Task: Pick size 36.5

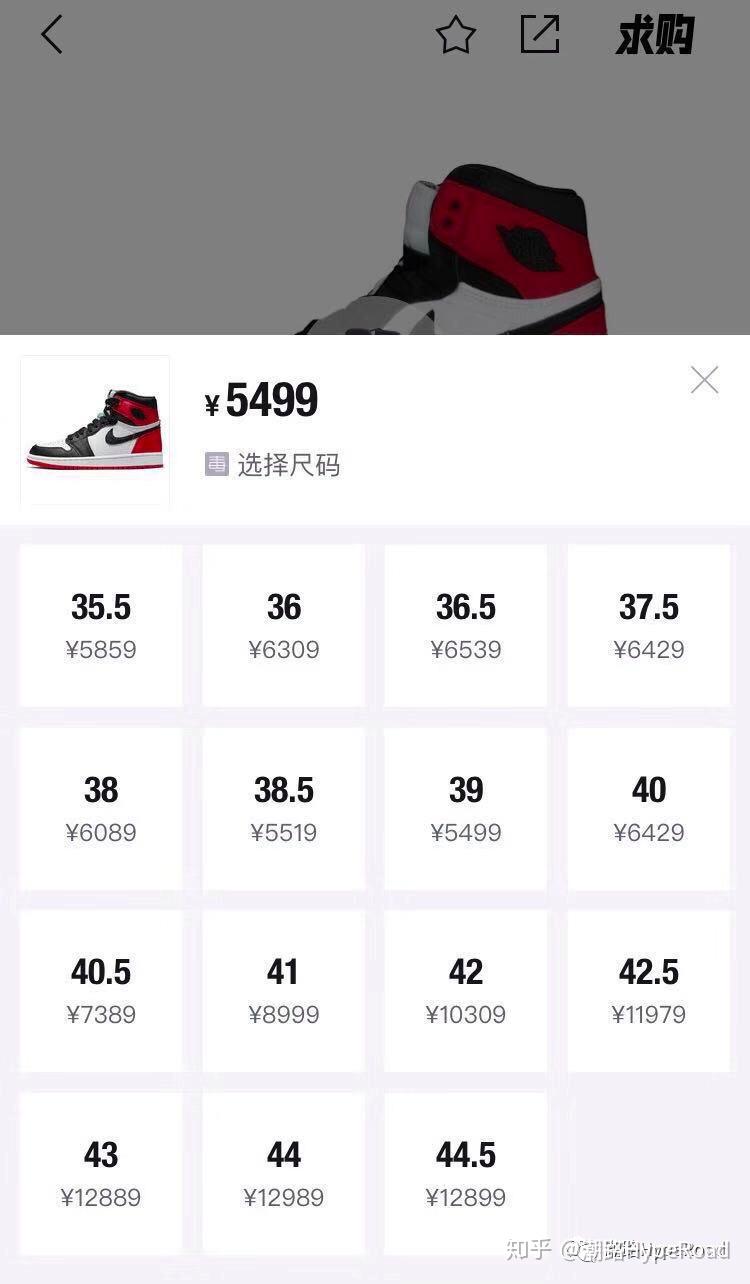Action: [466, 625]
